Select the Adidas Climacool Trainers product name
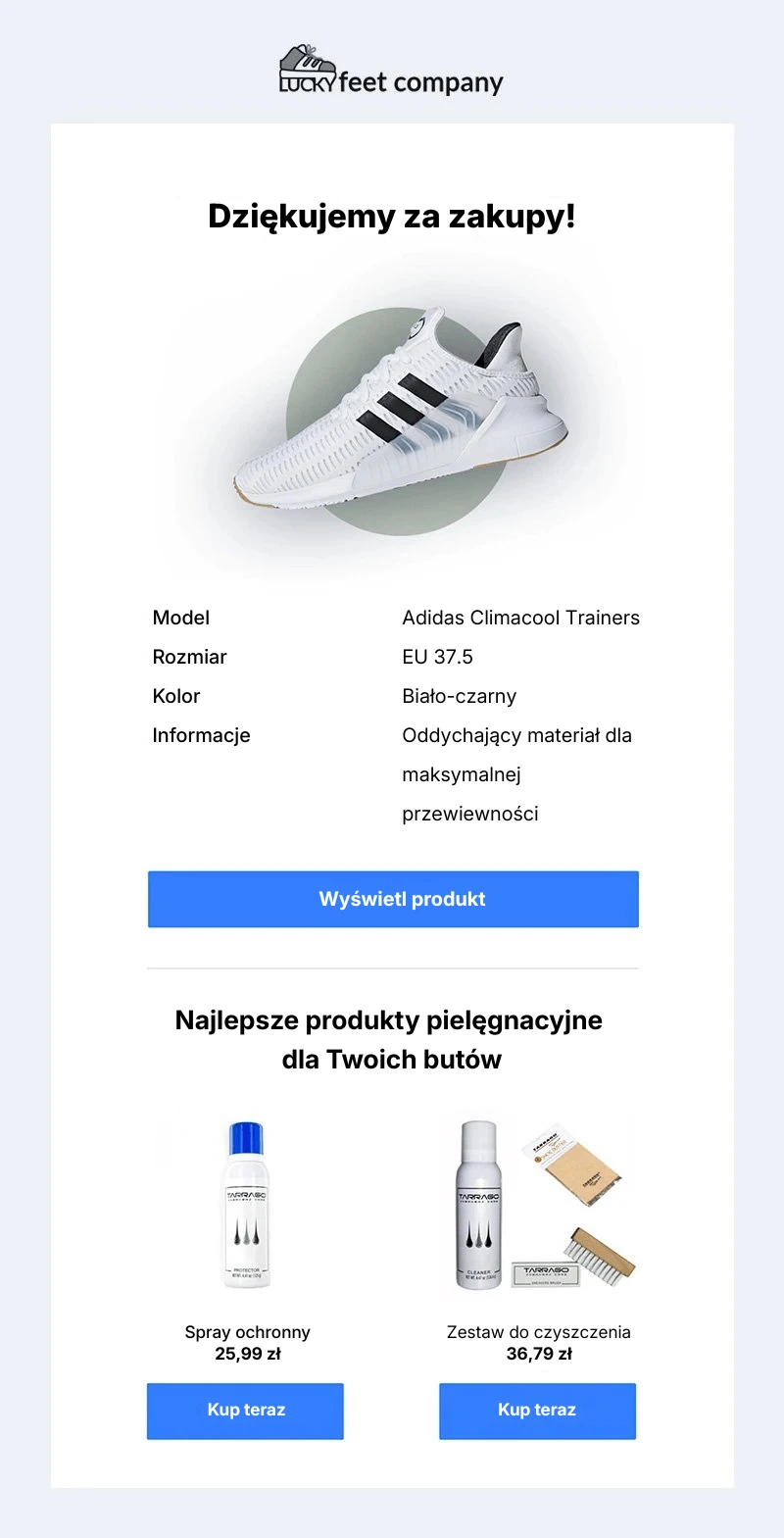Image resolution: width=784 pixels, height=1538 pixels. point(521,618)
